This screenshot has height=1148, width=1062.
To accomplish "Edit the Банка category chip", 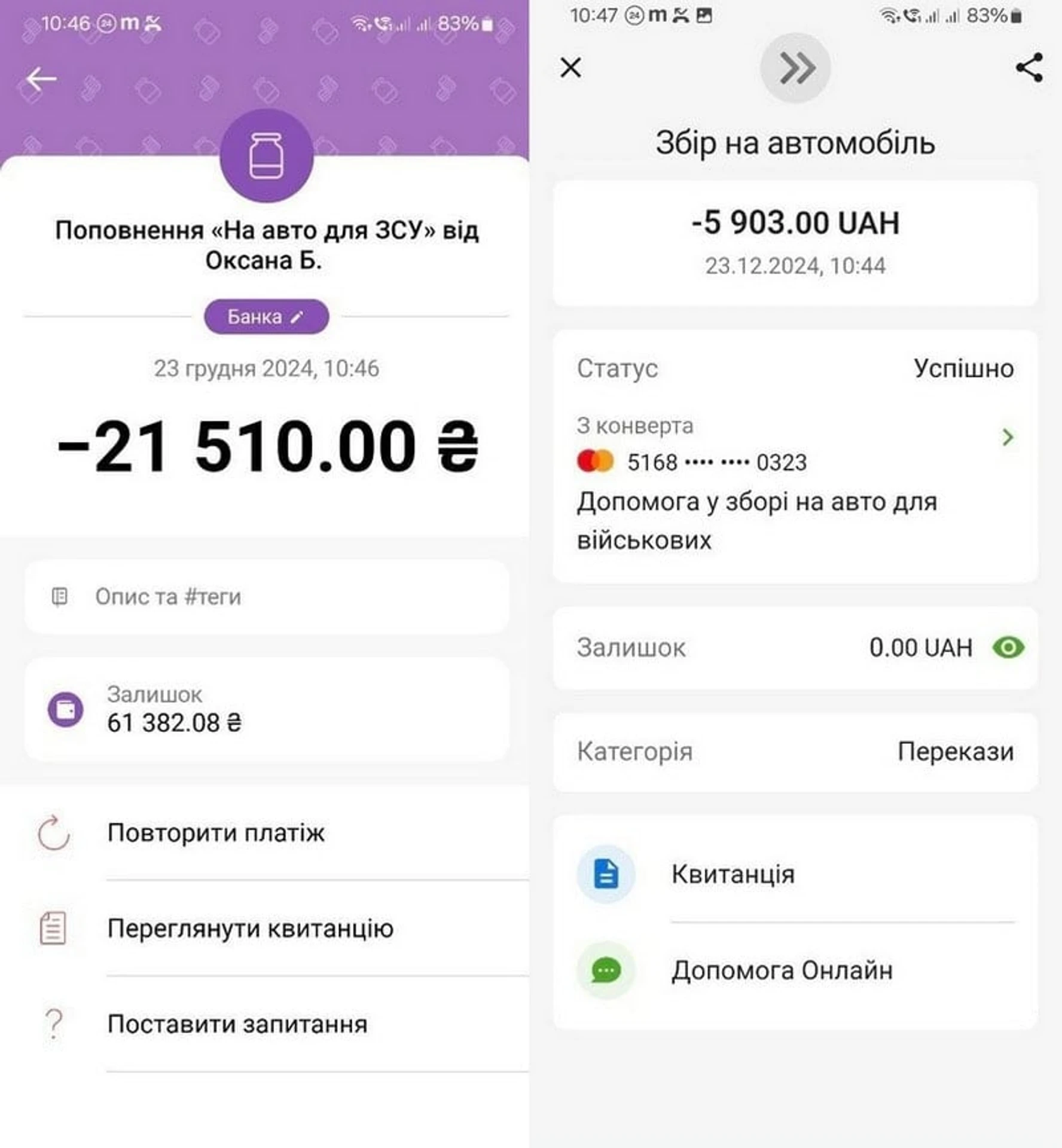I will tap(266, 316).
